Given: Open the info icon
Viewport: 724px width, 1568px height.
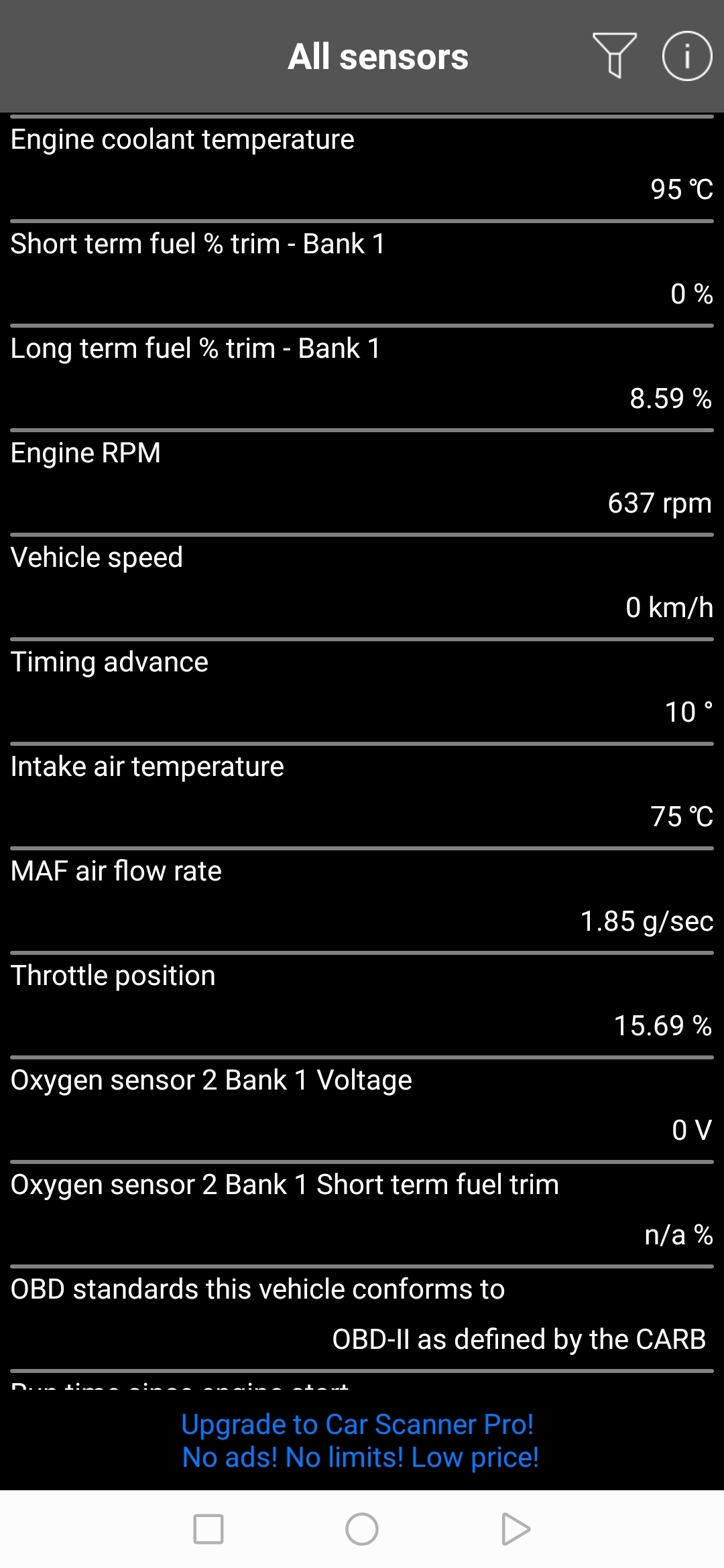Looking at the screenshot, I should pos(686,56).
